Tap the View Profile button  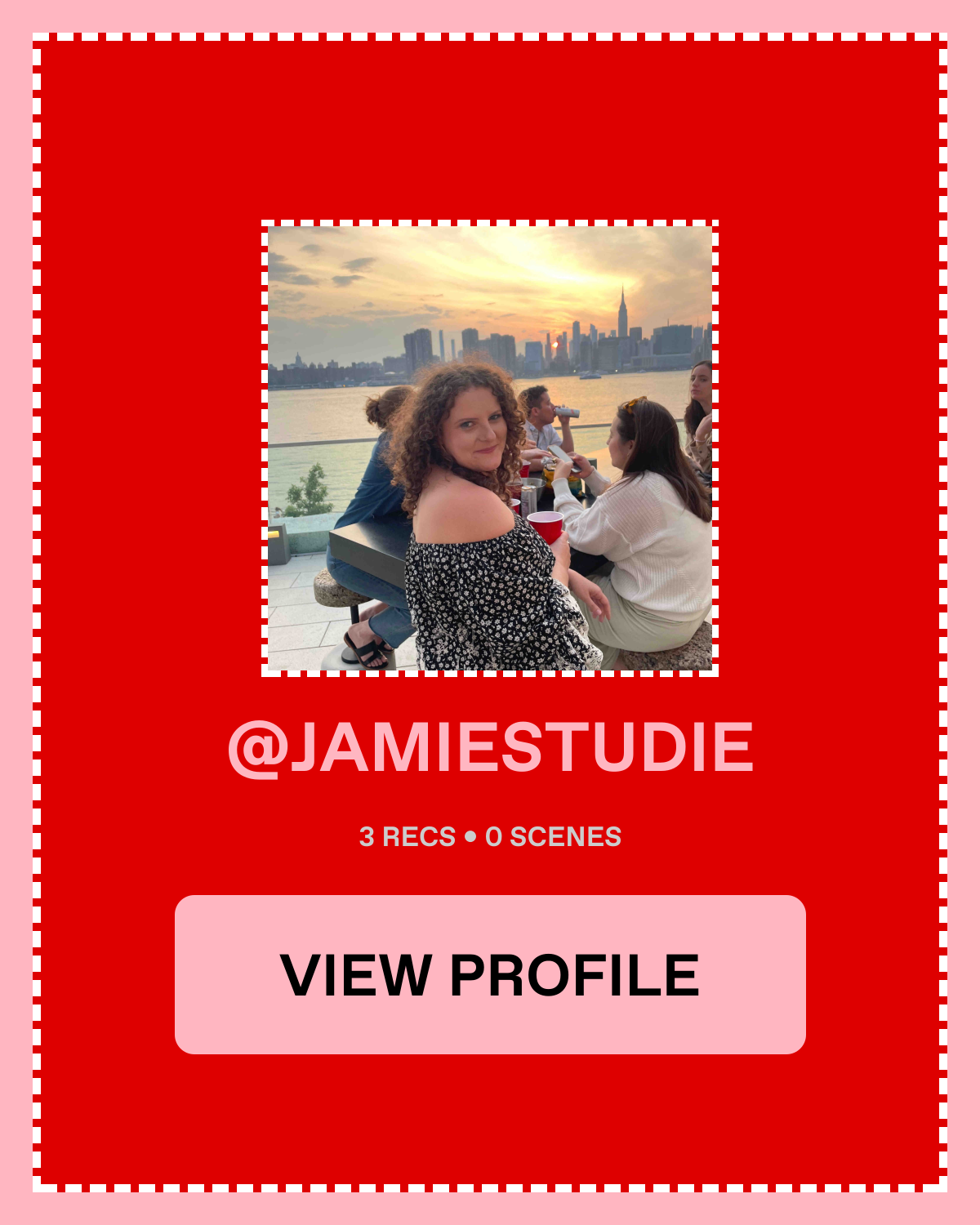[x=490, y=974]
